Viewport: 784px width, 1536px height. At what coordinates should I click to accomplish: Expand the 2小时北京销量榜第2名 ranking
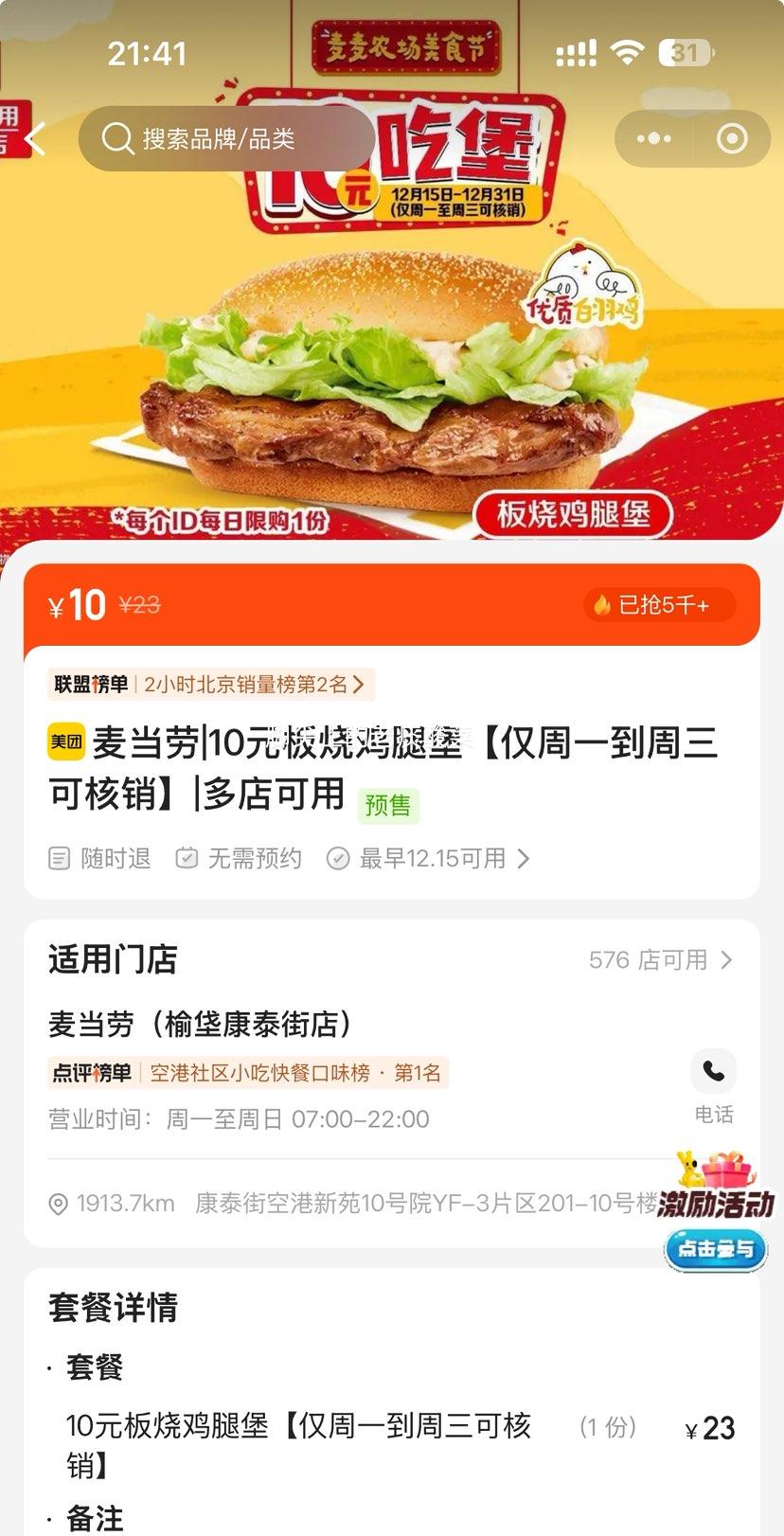210,684
